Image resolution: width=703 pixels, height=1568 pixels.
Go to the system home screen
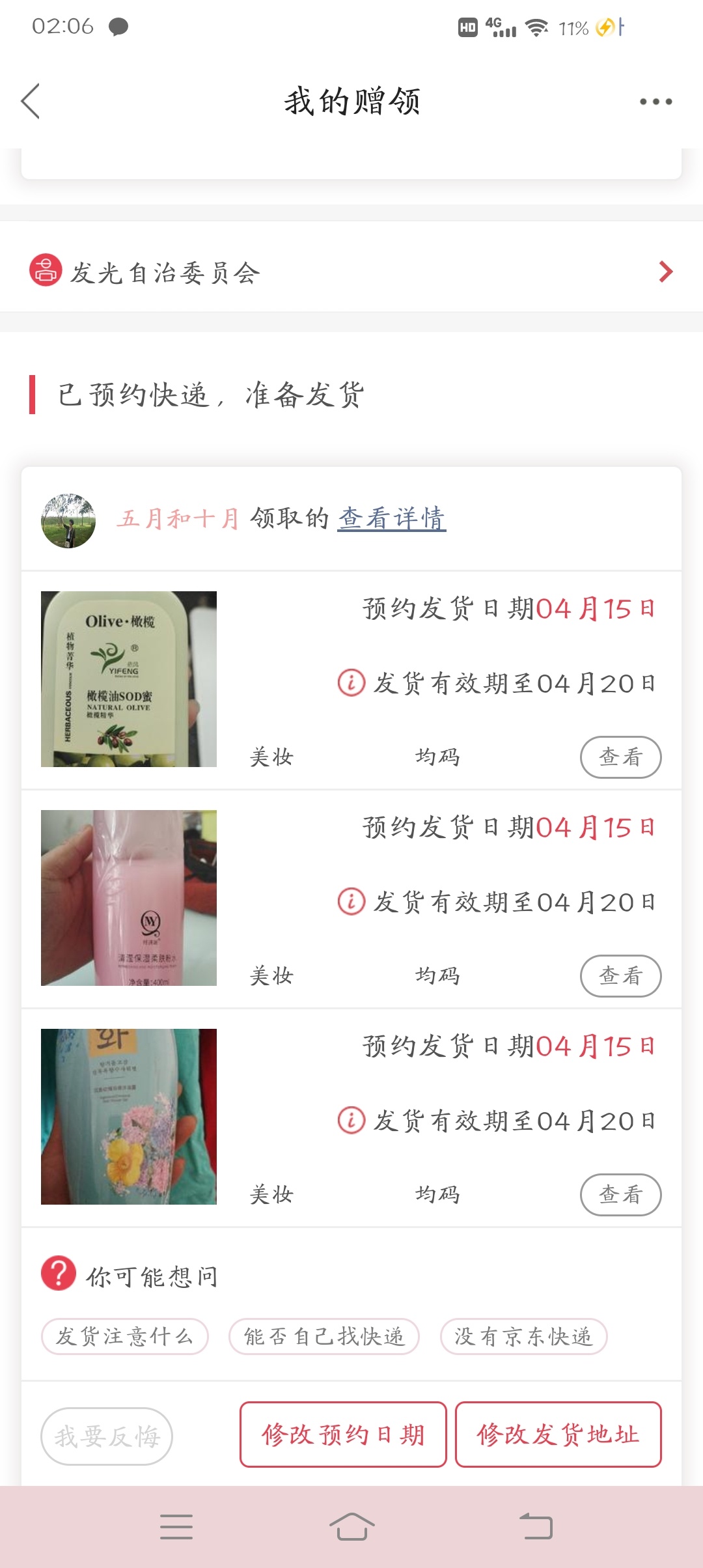[x=351, y=1527]
